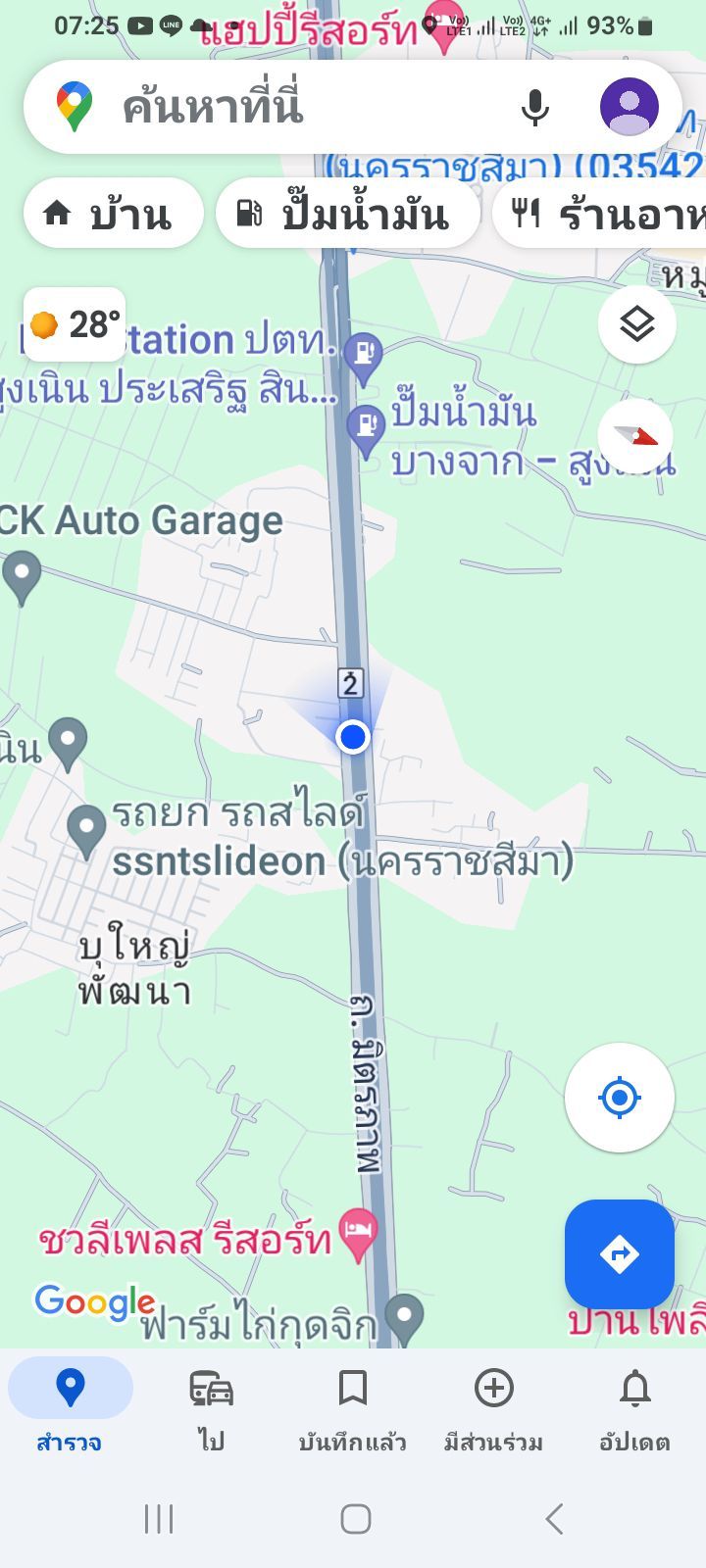
Task: Open the account profile avatar
Action: click(629, 107)
